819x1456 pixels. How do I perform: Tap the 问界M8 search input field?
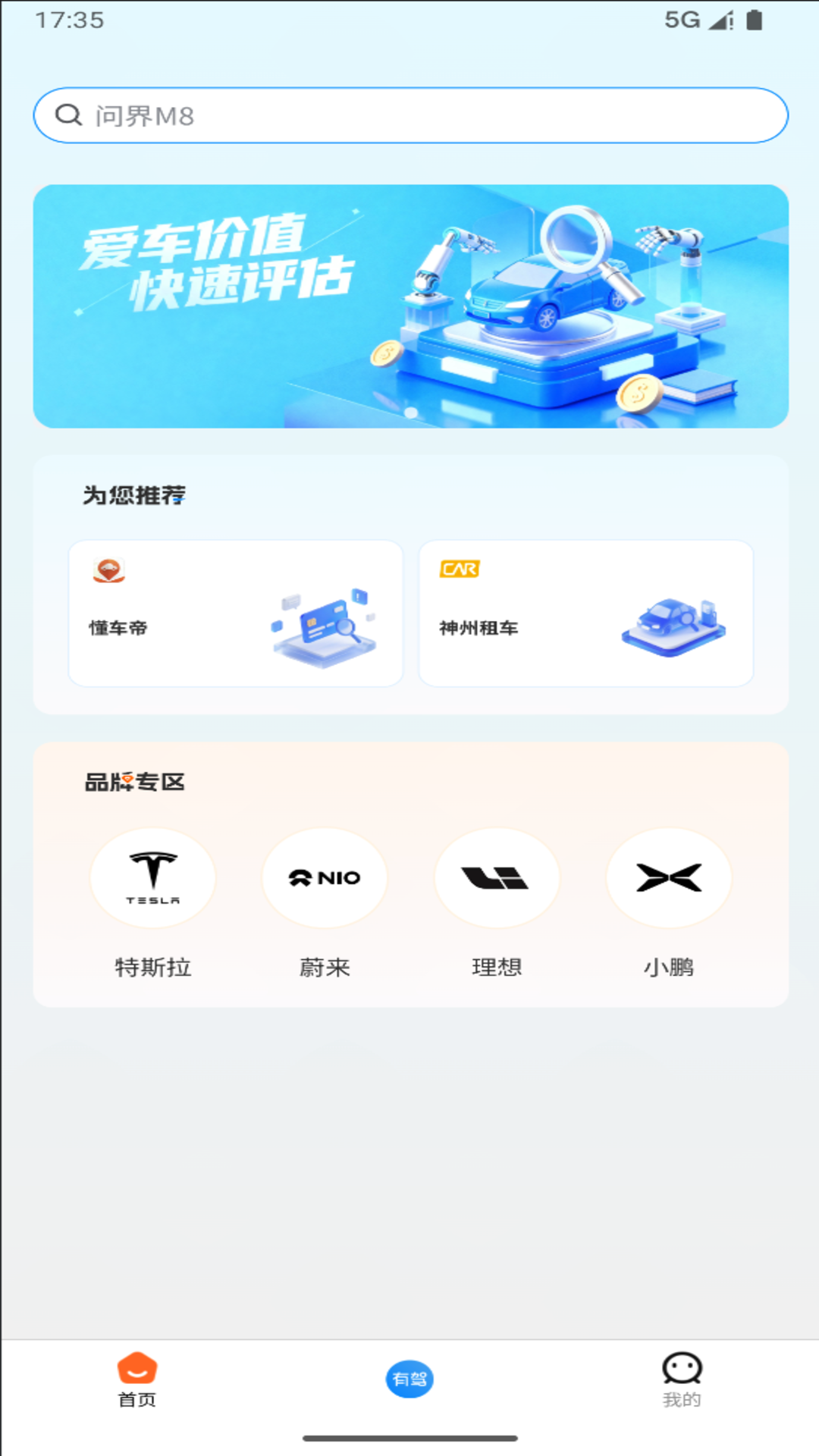coord(409,115)
